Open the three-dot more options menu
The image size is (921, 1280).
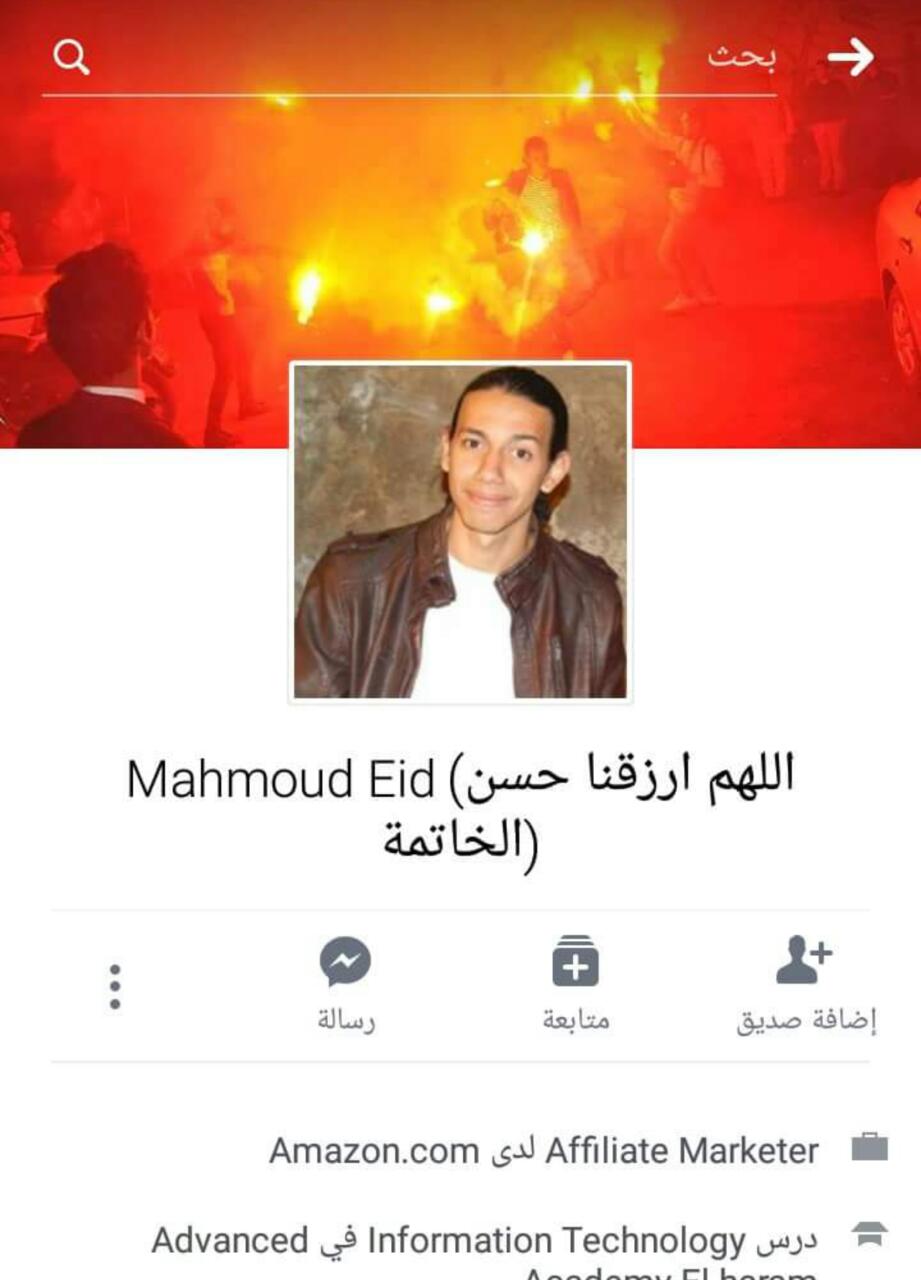(x=115, y=986)
